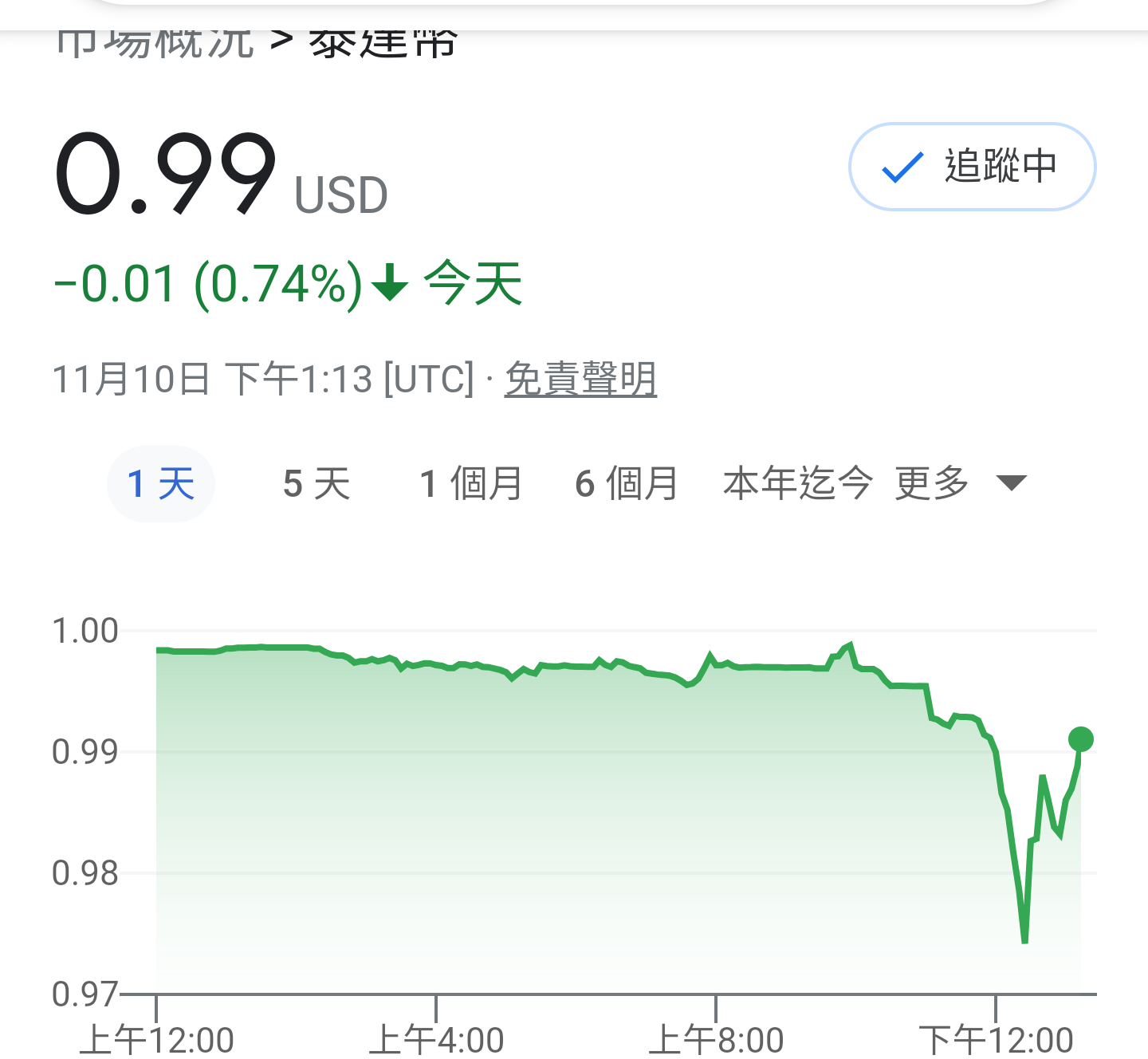The image size is (1148, 1059).
Task: Switch to the 5 天 chart range
Action: 316,484
